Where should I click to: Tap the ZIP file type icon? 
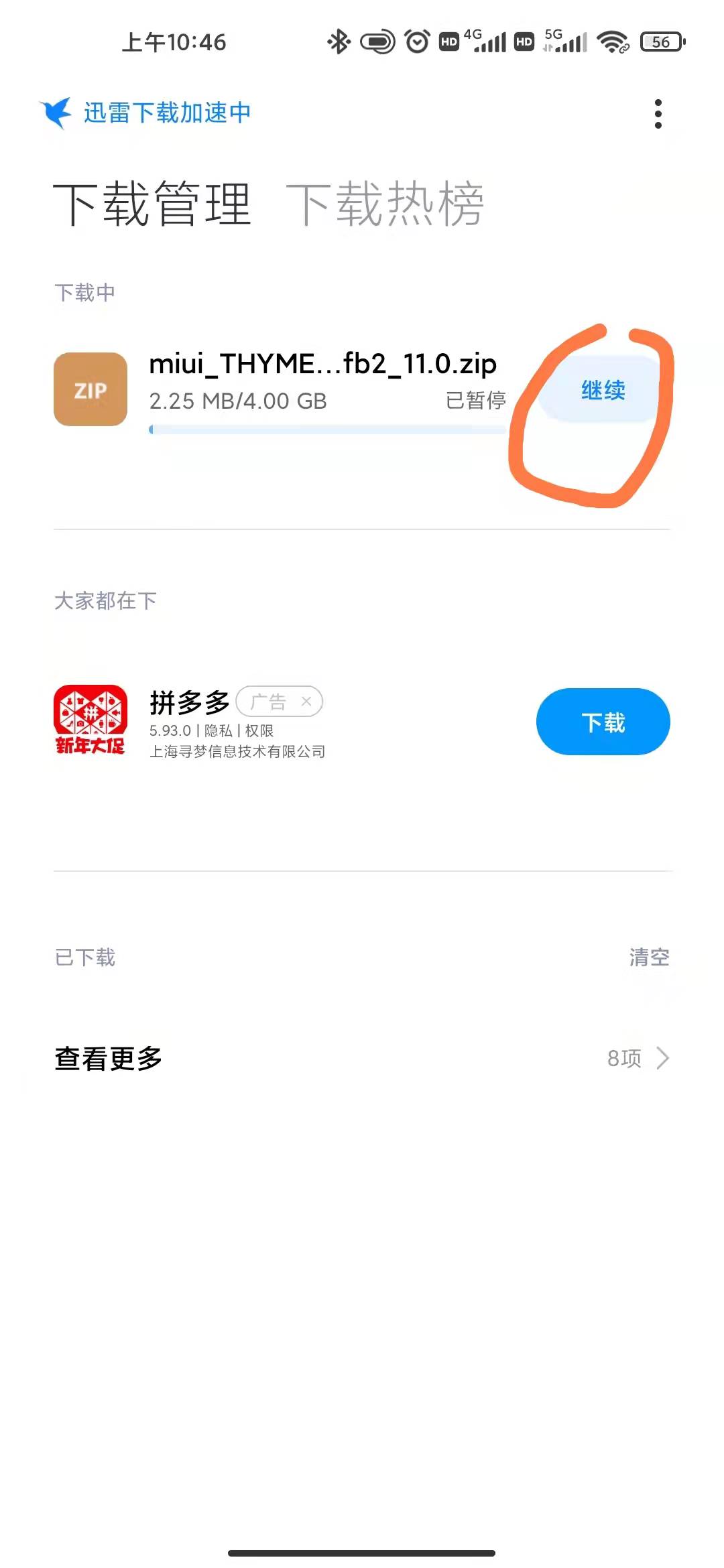click(x=90, y=391)
